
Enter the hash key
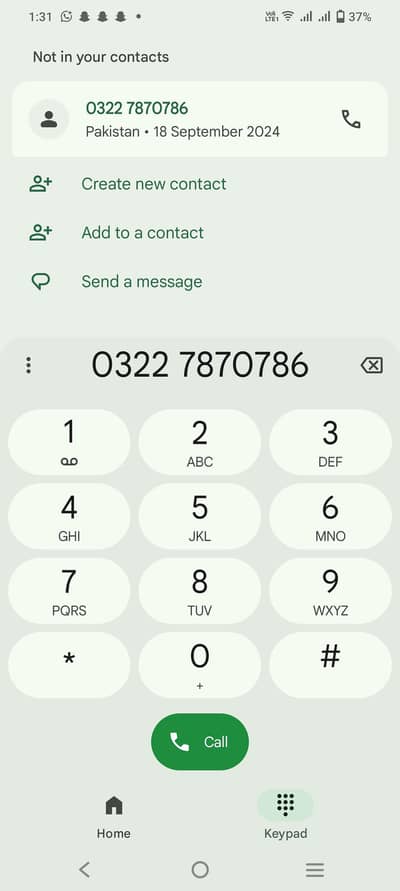(x=331, y=665)
